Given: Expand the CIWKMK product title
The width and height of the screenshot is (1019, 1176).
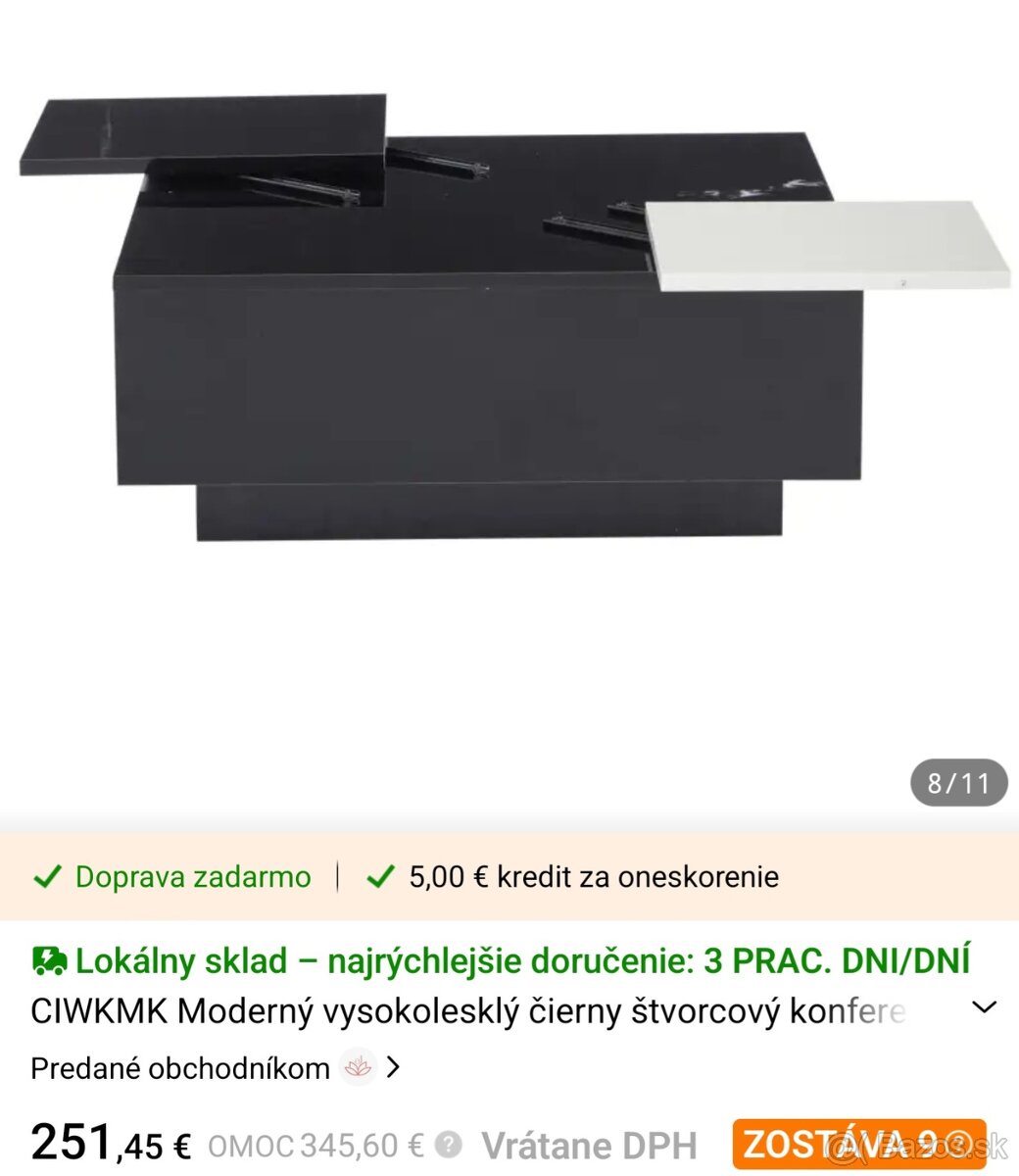Looking at the screenshot, I should click(983, 1007).
